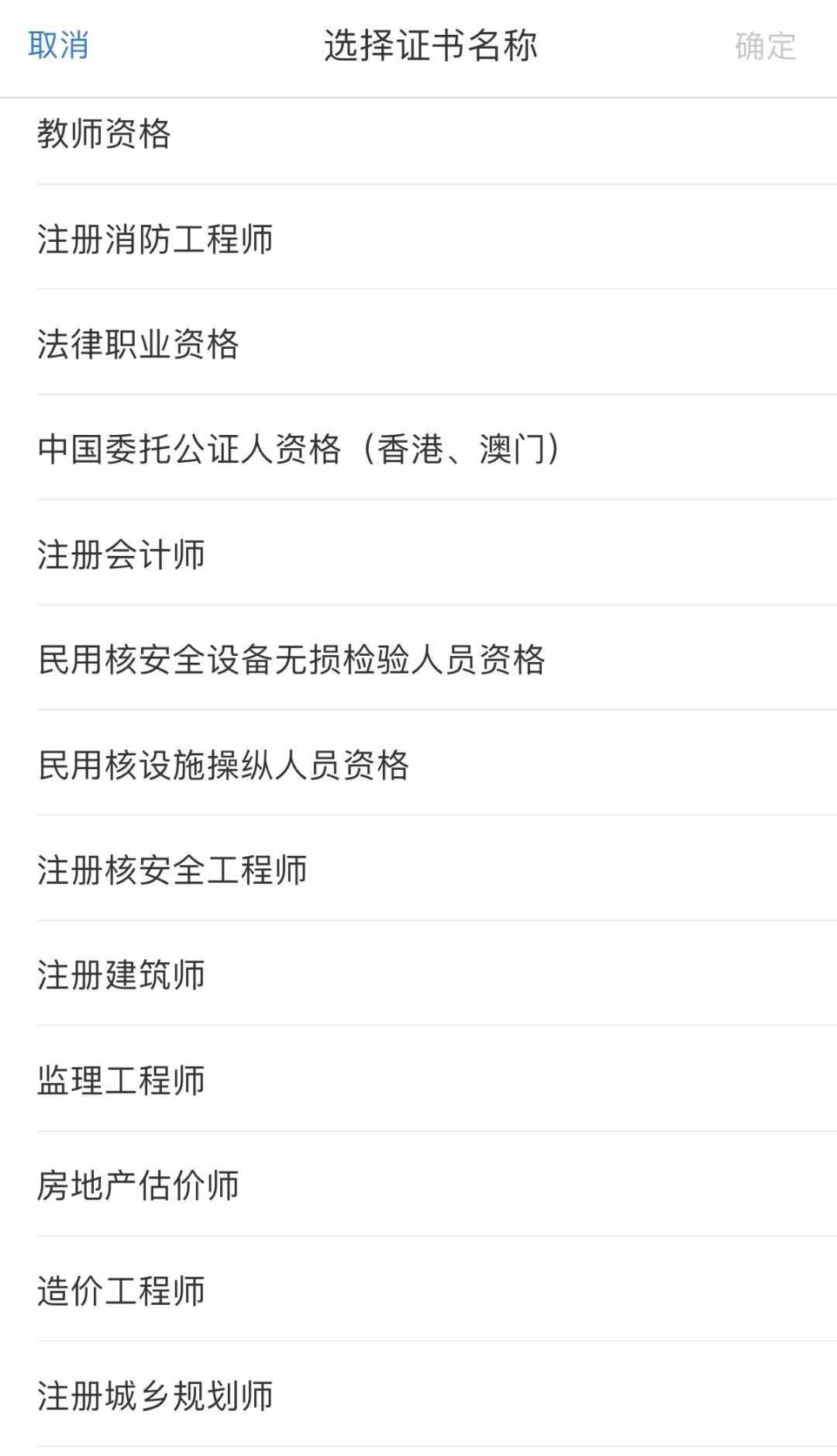The image size is (837, 1456).
Task: Choose 注册消防工程师
Action: (418, 239)
